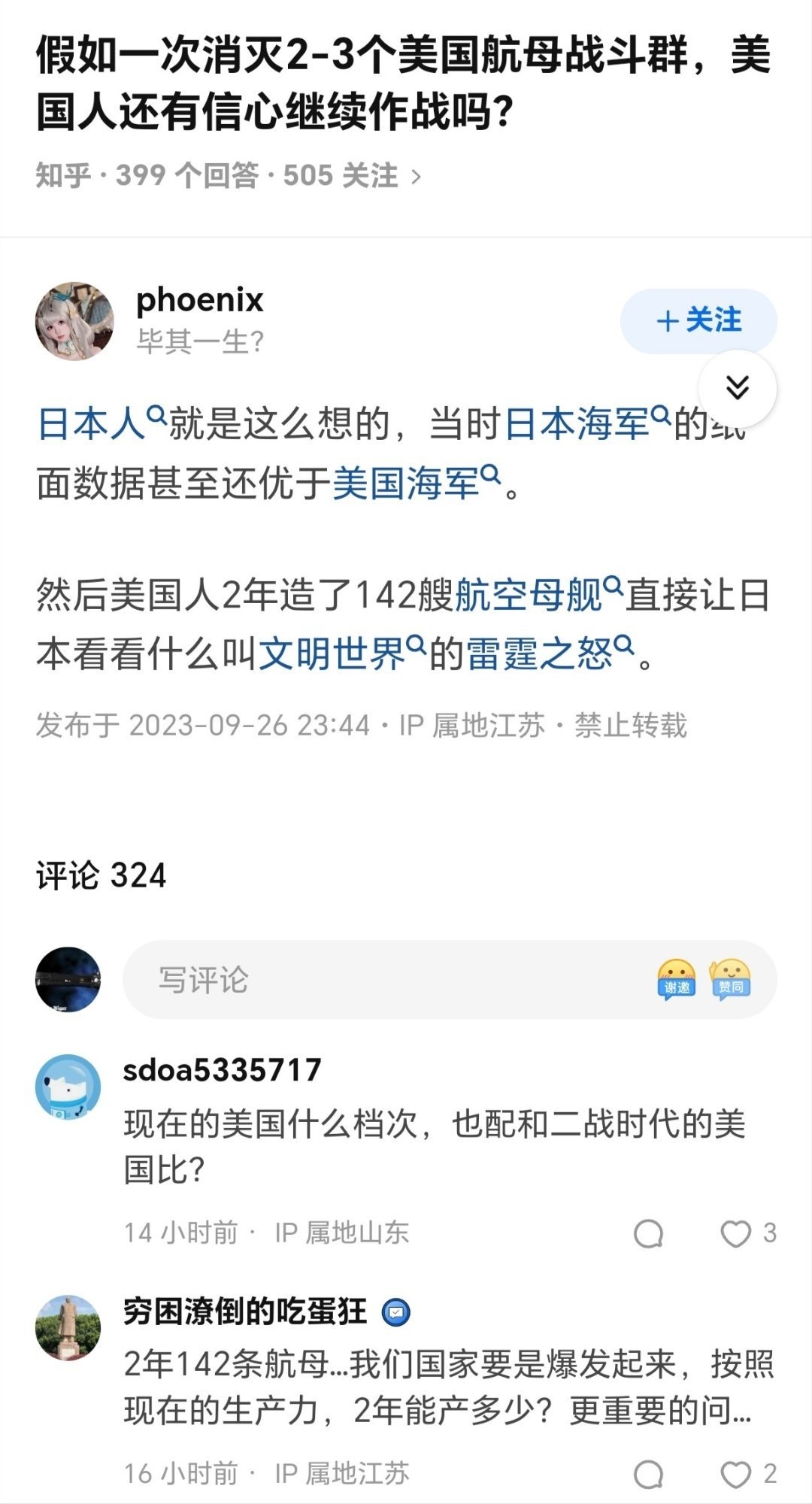
Task: Open the question's answers and followers row
Action: click(x=228, y=176)
